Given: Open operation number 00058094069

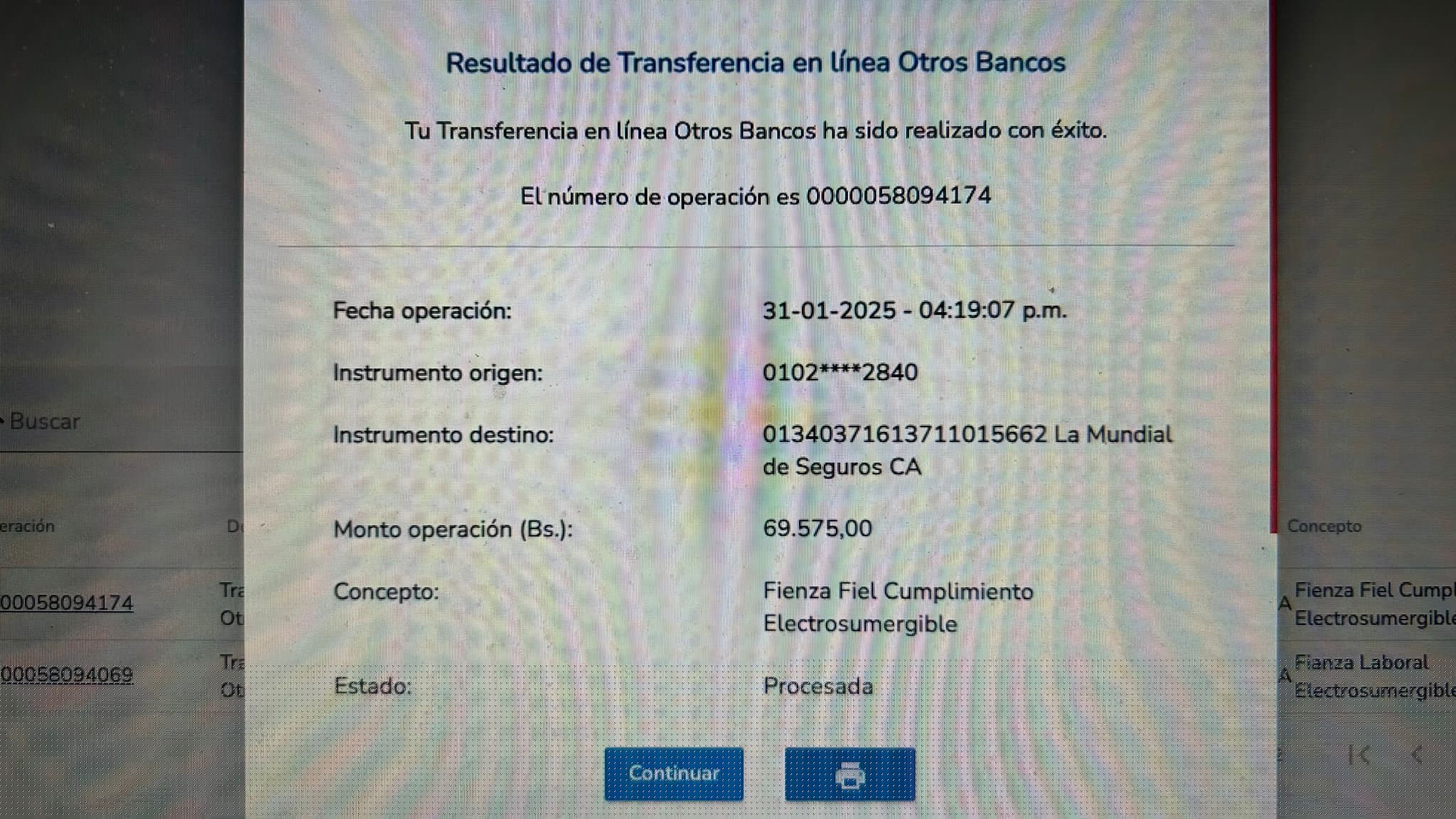Looking at the screenshot, I should tap(67, 674).
